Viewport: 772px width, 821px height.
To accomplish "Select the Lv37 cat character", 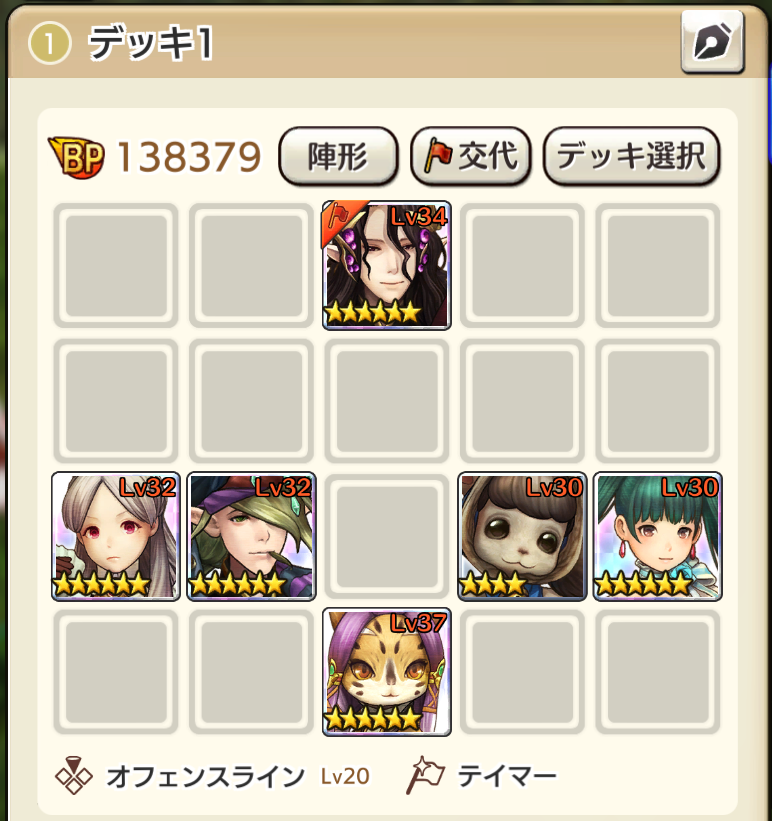I will point(387,671).
